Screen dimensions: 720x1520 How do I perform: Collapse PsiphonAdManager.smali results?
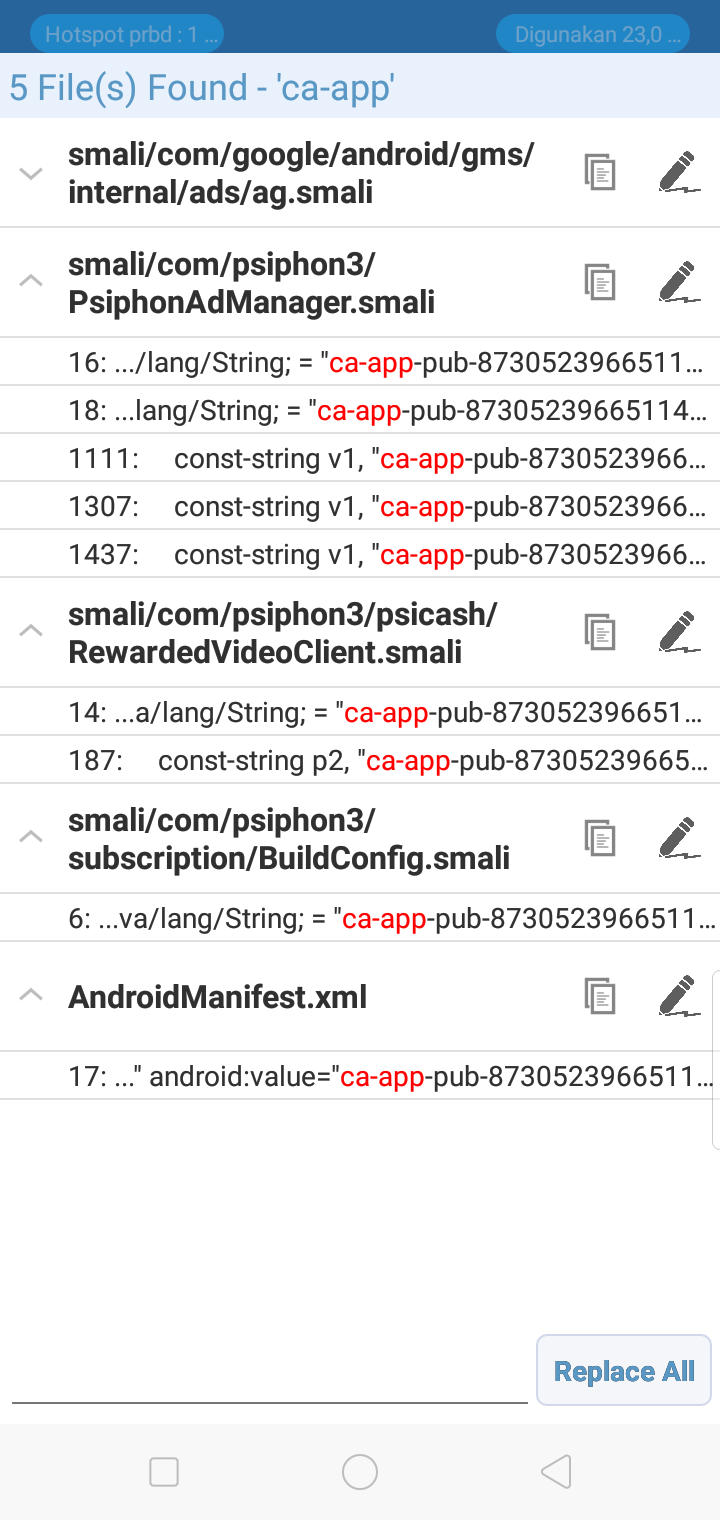[x=31, y=281]
